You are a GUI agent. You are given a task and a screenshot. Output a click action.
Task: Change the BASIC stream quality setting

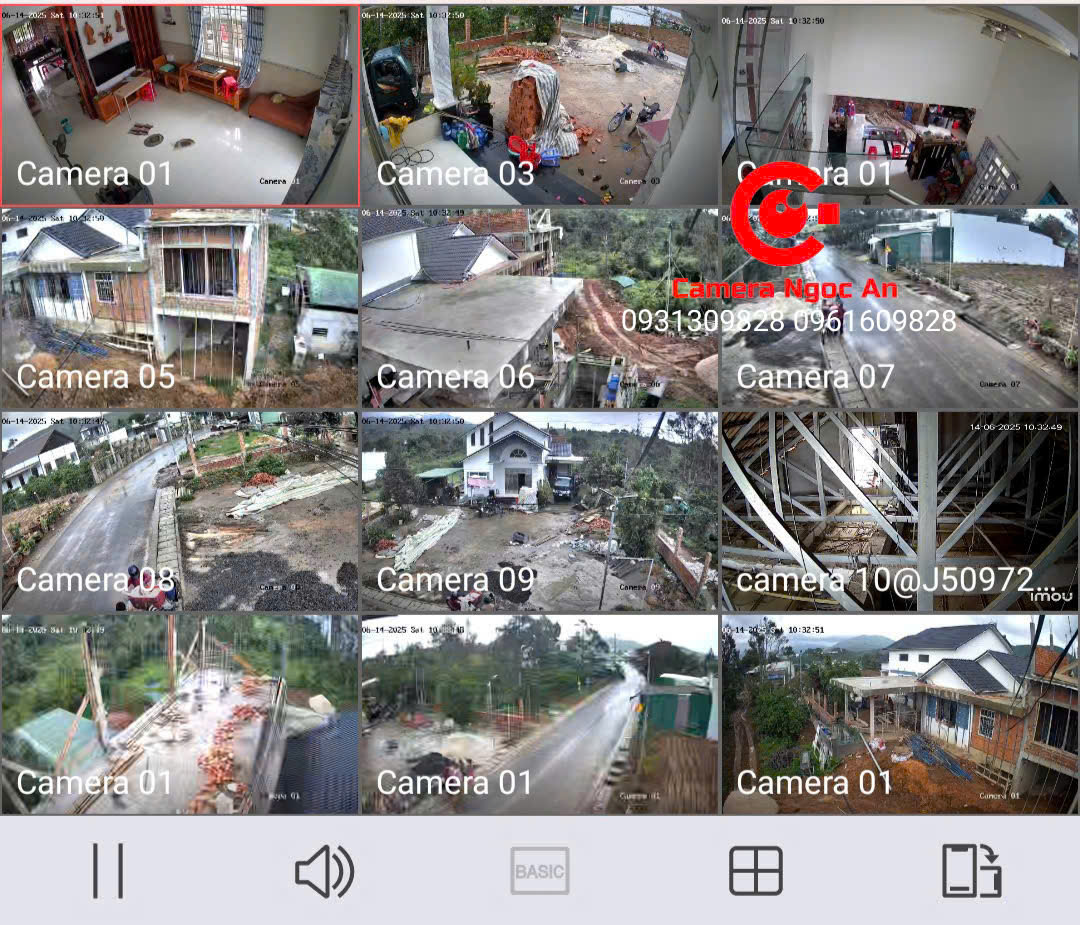540,871
